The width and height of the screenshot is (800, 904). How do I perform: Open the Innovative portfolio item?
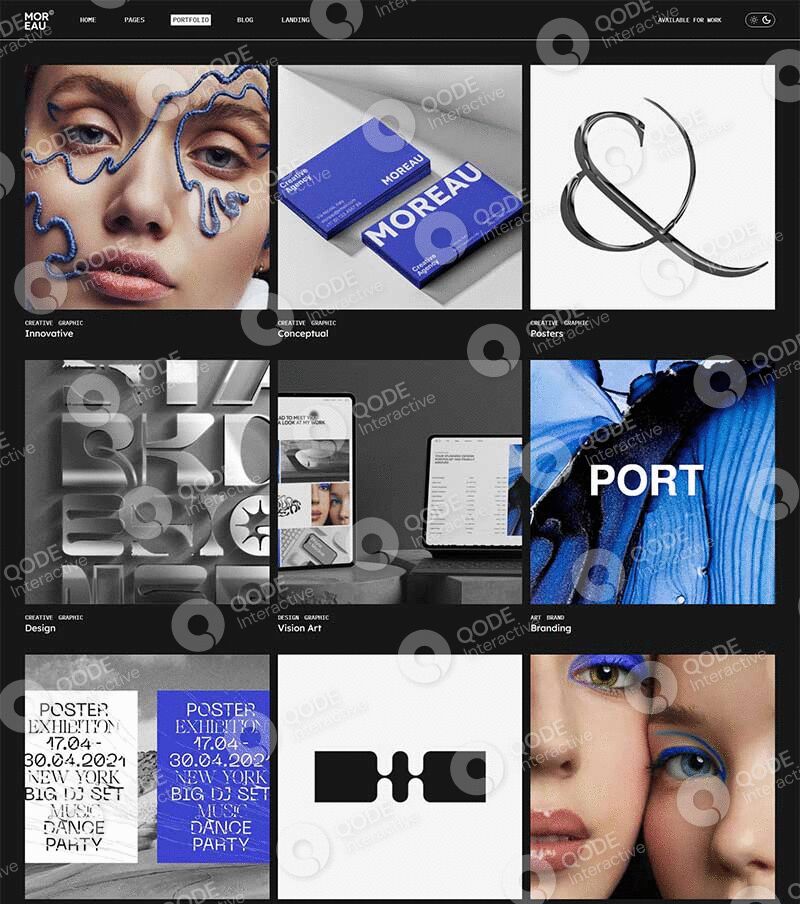(147, 187)
